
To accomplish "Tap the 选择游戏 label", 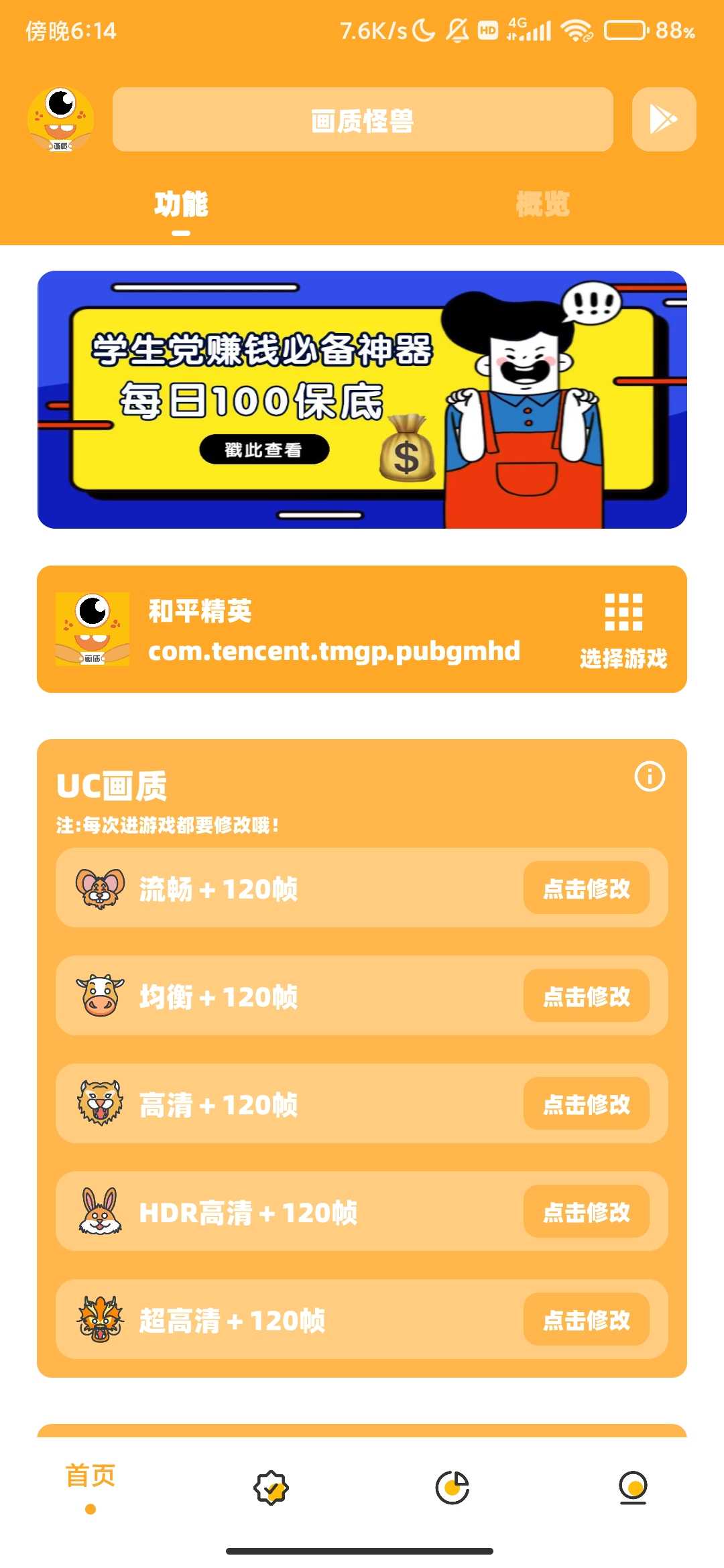I will point(622,659).
